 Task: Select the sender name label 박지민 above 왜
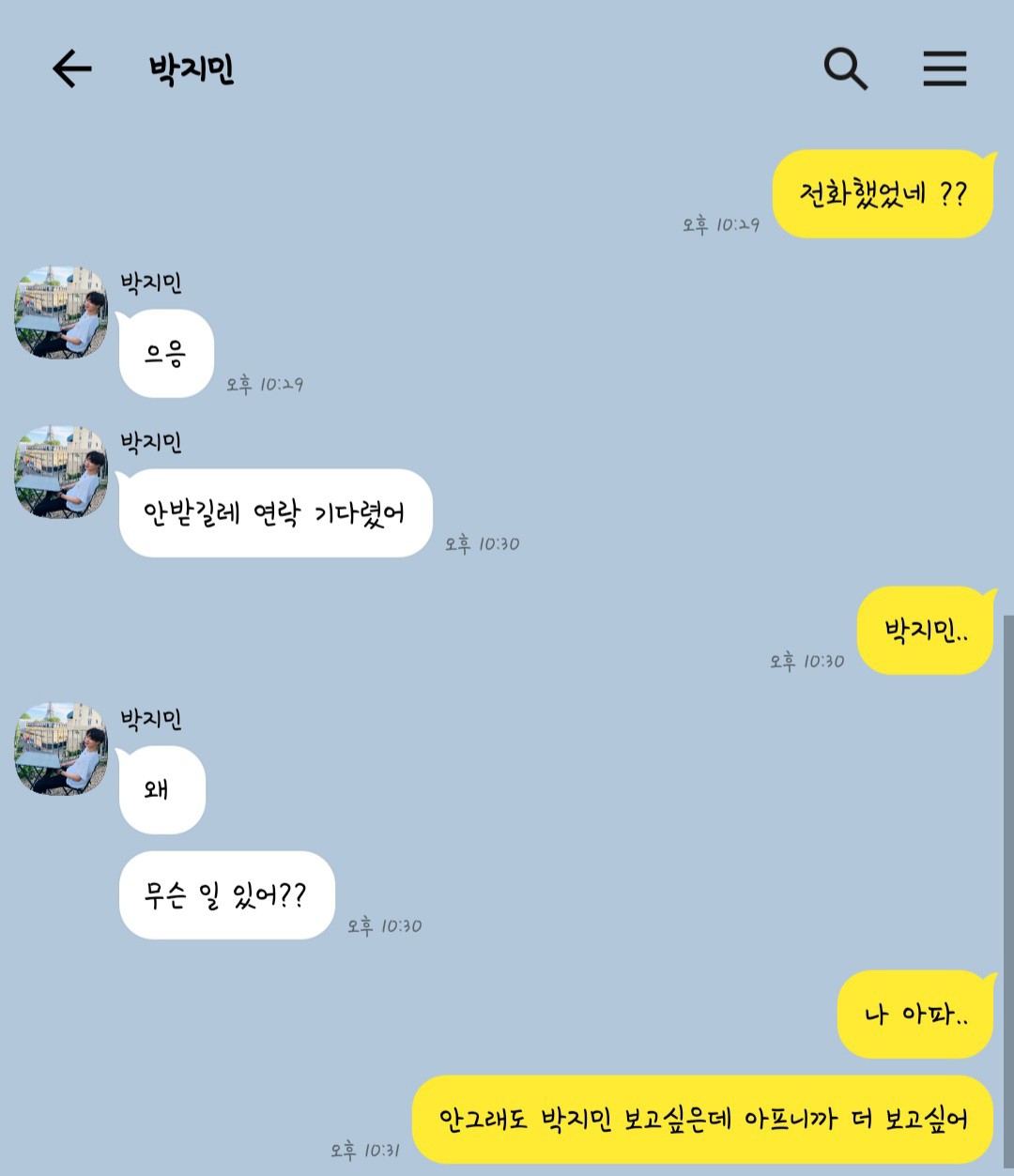[x=150, y=718]
